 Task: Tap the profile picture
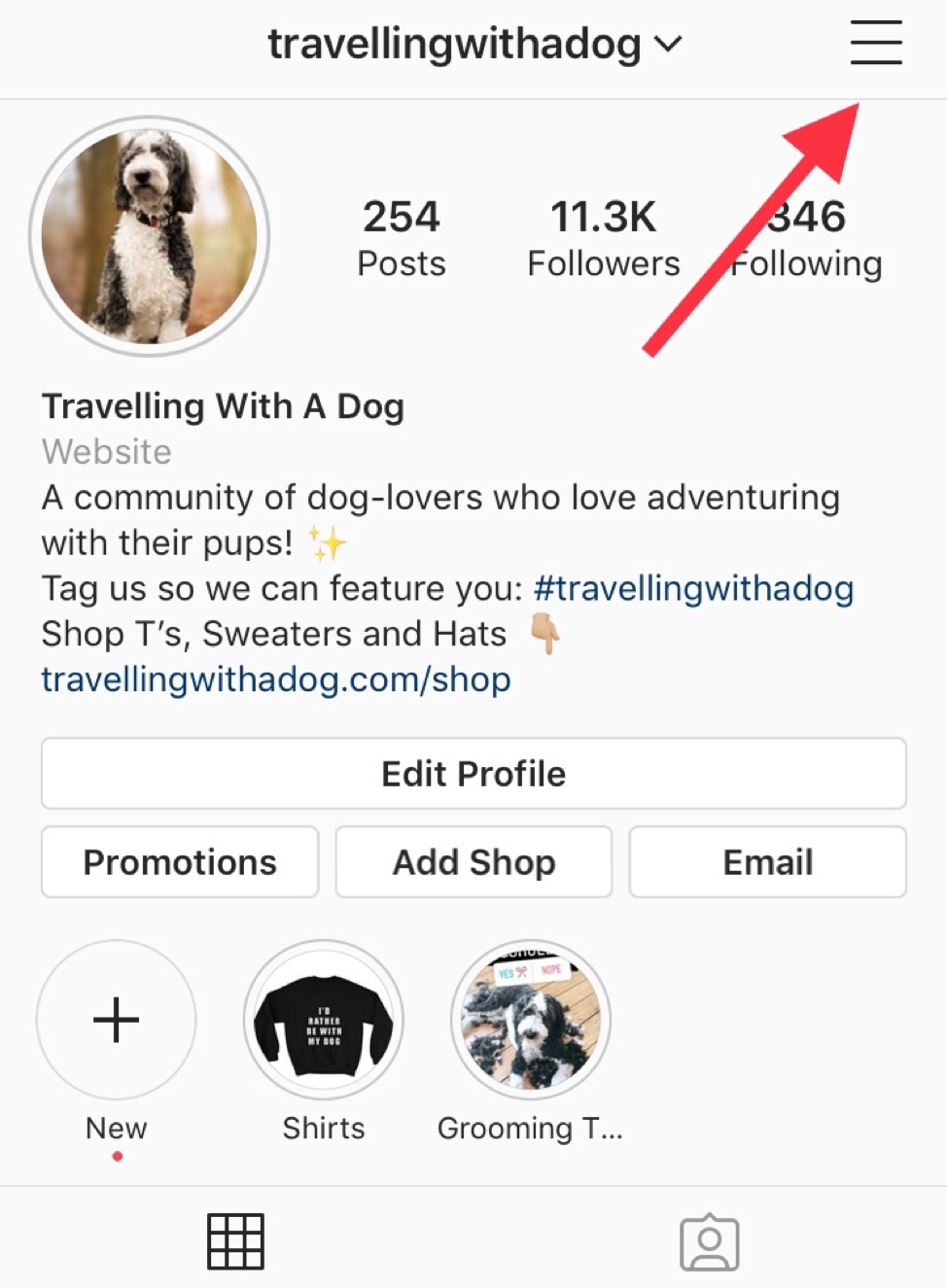click(x=149, y=236)
